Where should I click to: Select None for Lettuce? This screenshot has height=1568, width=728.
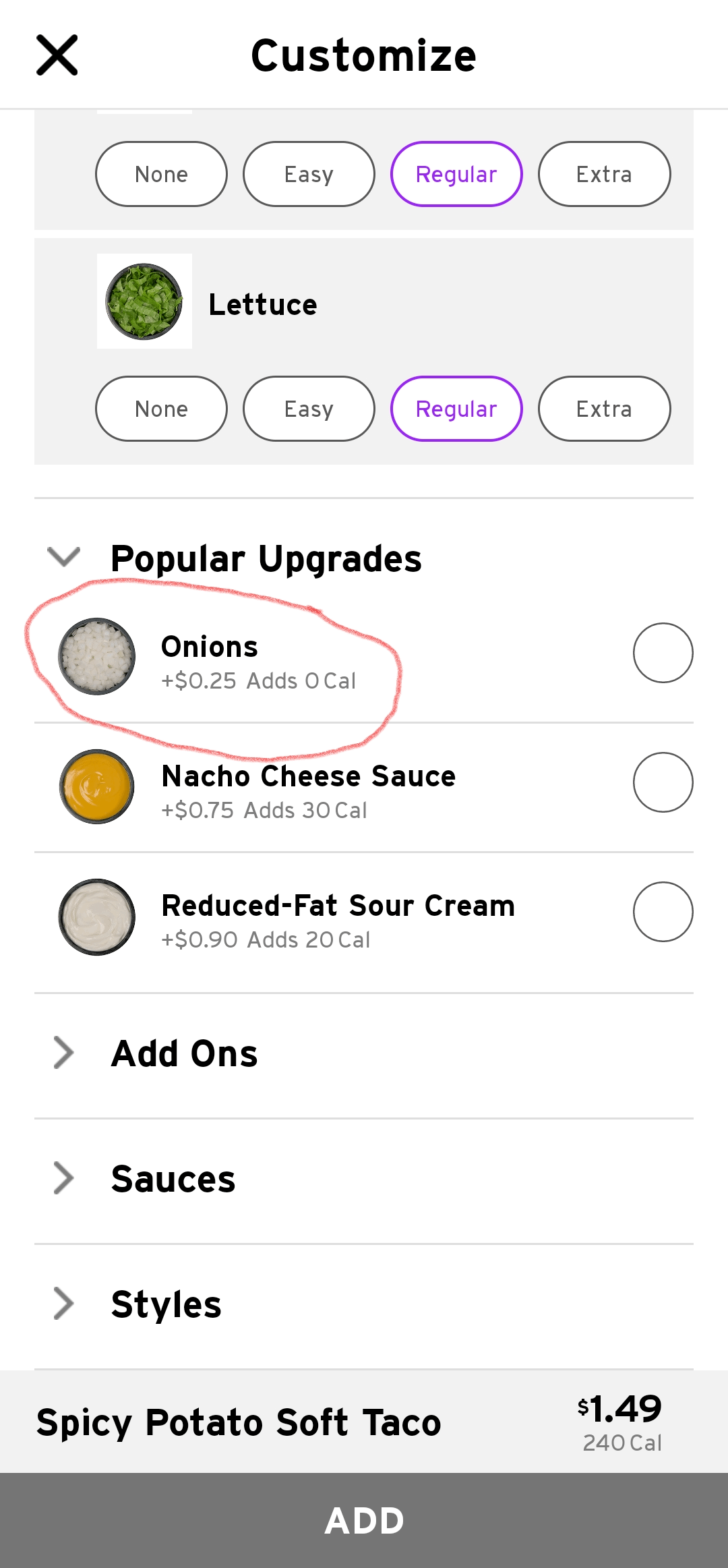pyautogui.click(x=161, y=409)
